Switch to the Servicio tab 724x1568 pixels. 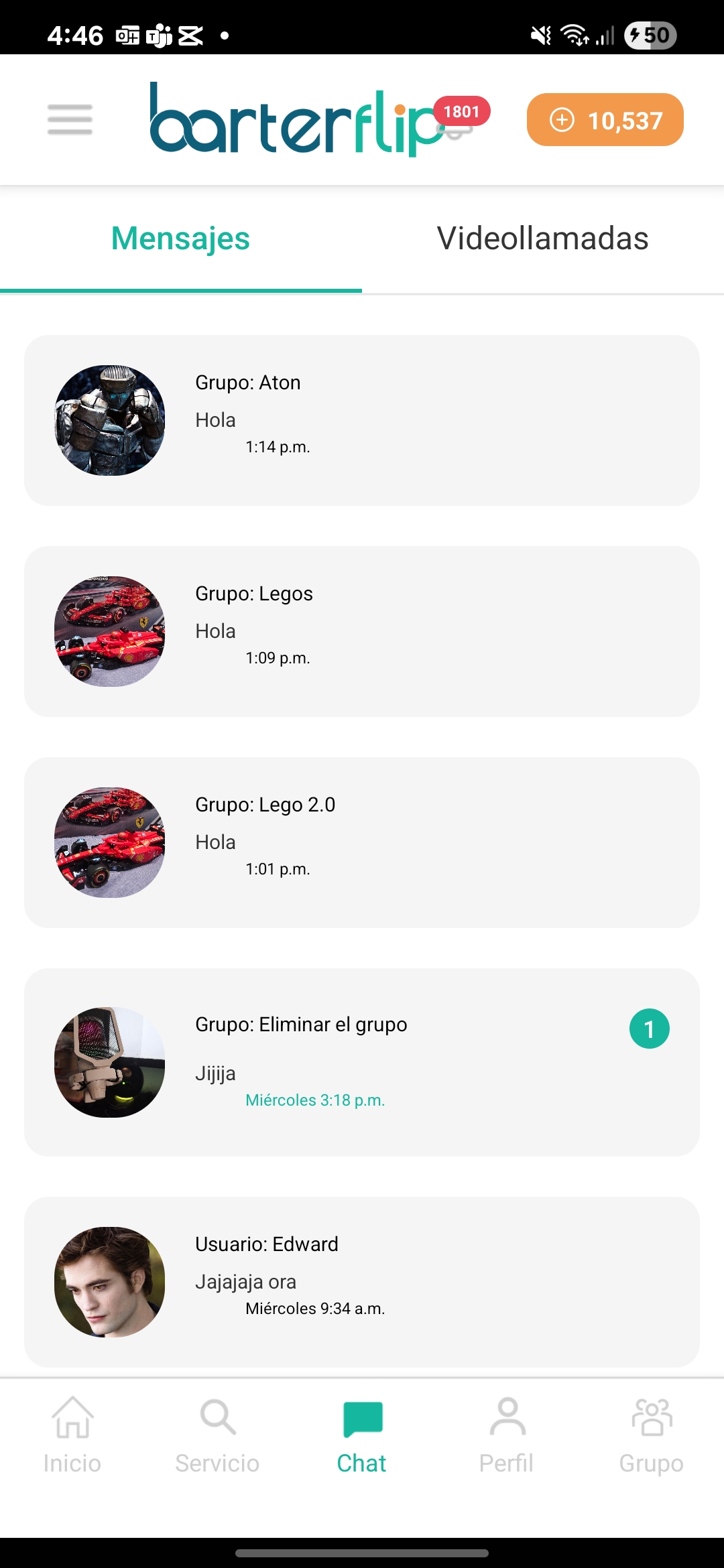click(x=217, y=1435)
